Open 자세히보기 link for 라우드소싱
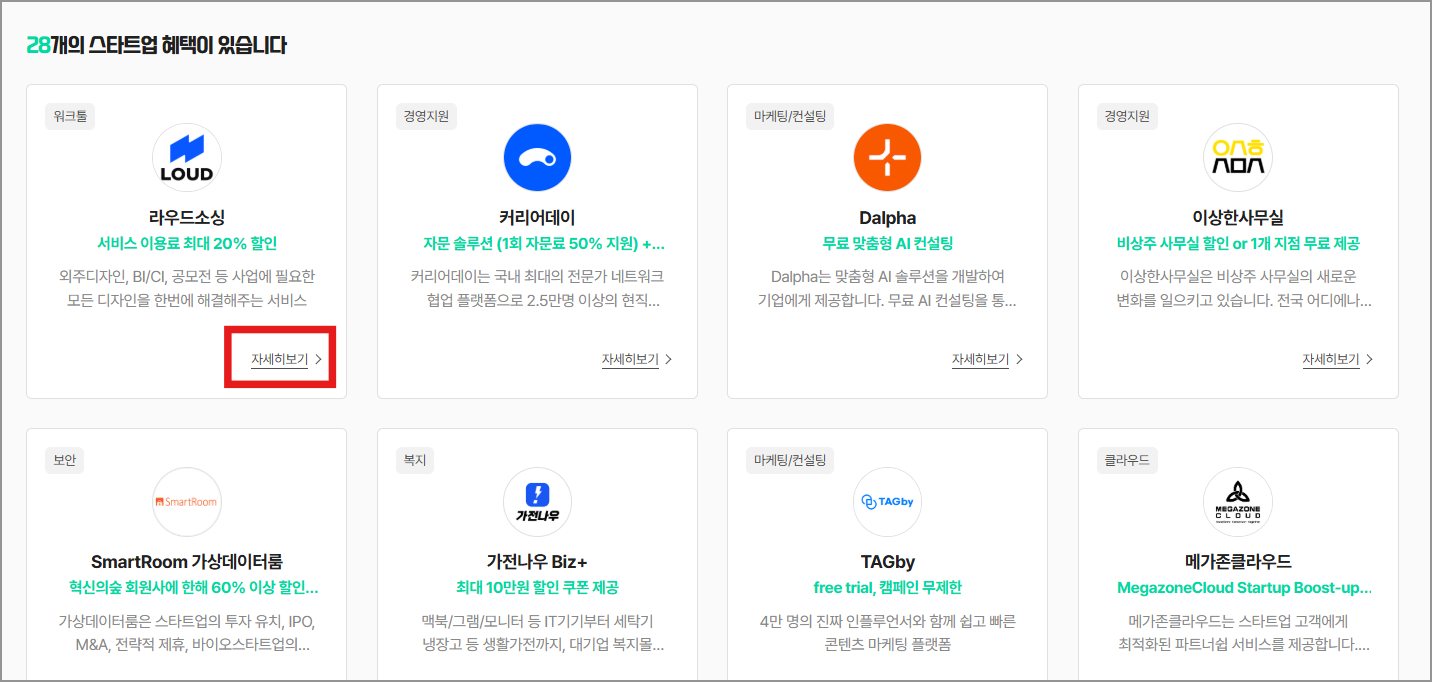The width and height of the screenshot is (1432, 682). pyautogui.click(x=286, y=359)
